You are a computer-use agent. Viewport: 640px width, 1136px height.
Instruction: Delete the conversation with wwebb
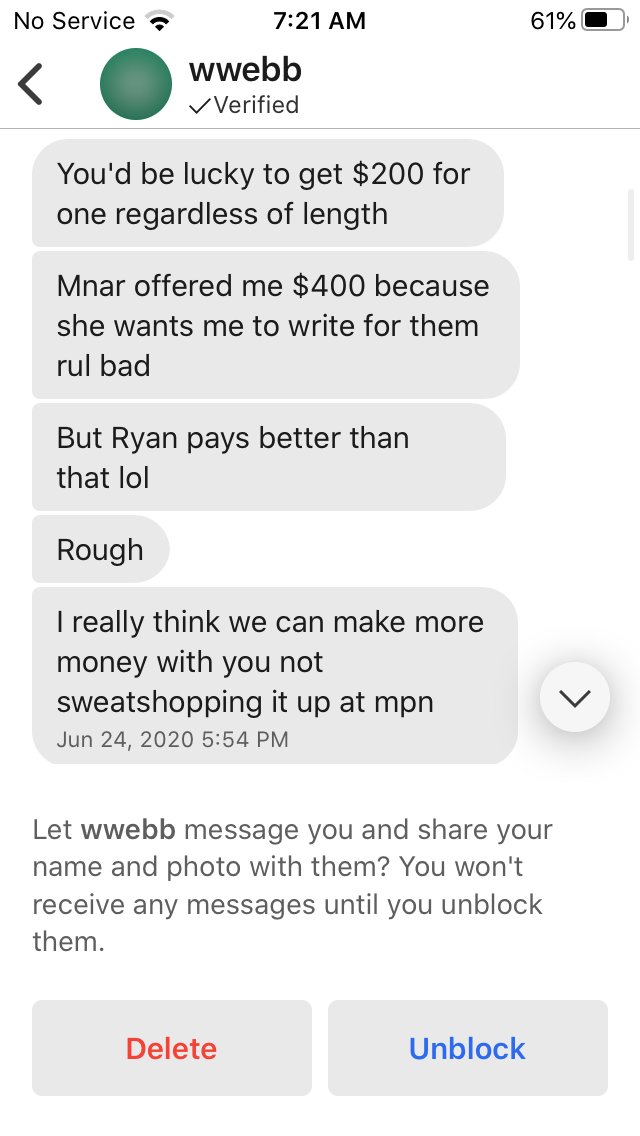click(172, 1048)
